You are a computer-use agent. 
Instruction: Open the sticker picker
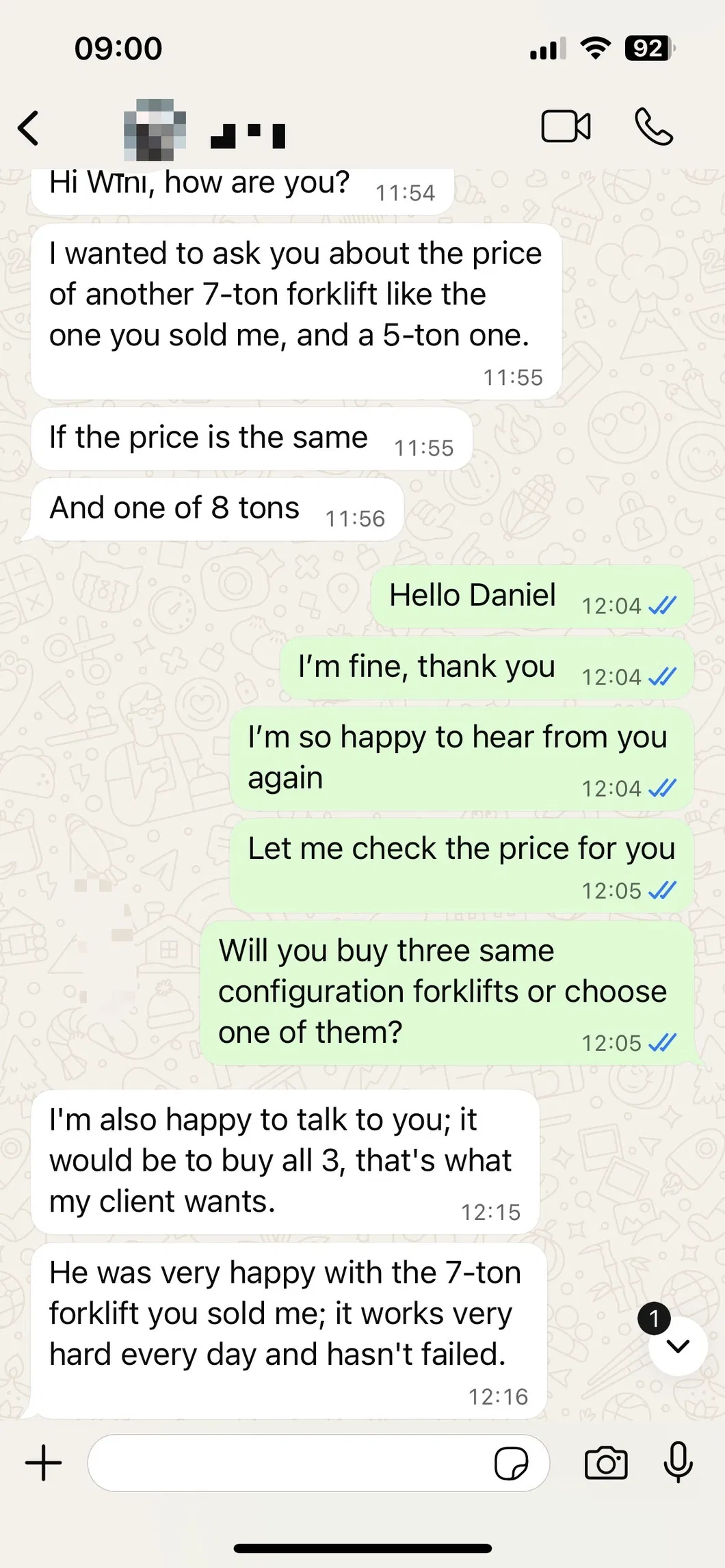511,1463
